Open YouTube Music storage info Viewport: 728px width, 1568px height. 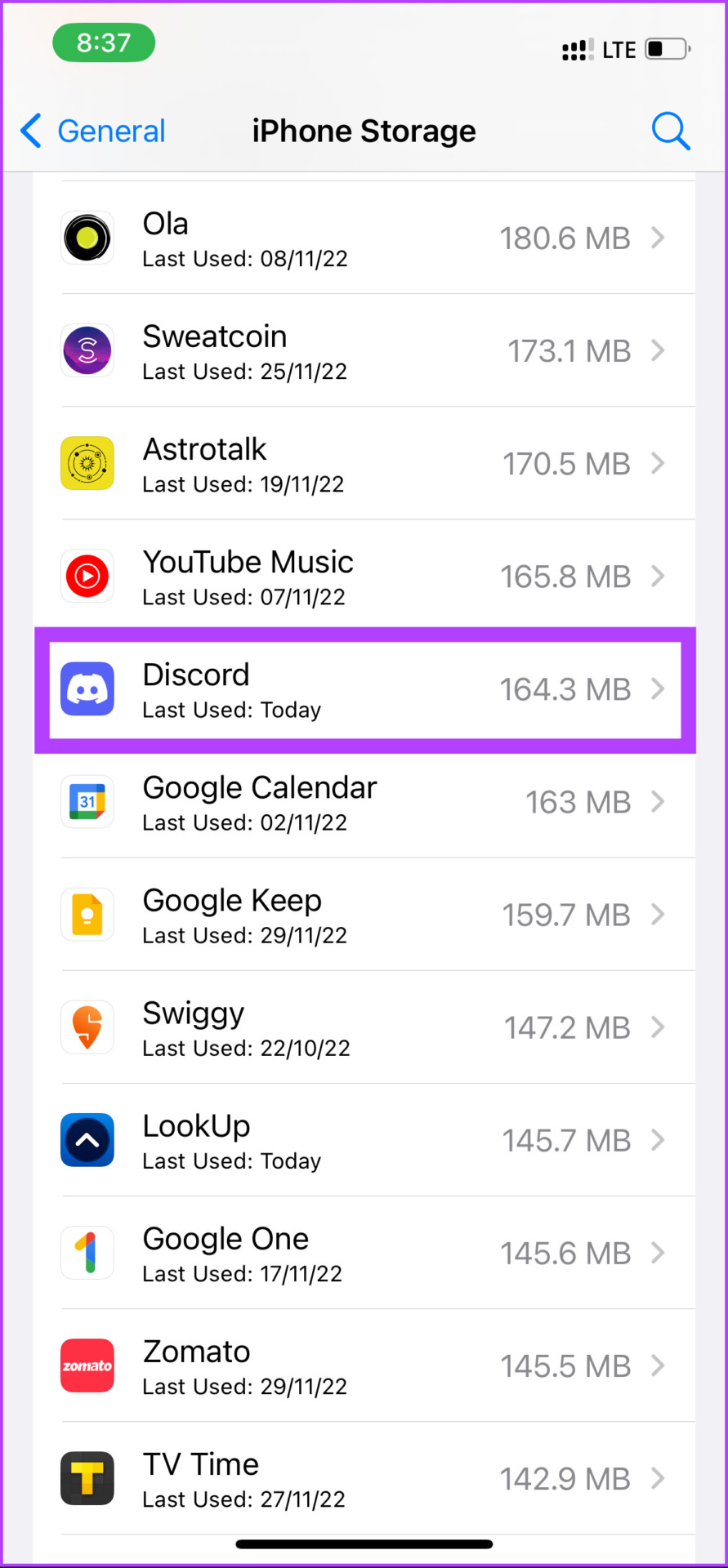364,577
